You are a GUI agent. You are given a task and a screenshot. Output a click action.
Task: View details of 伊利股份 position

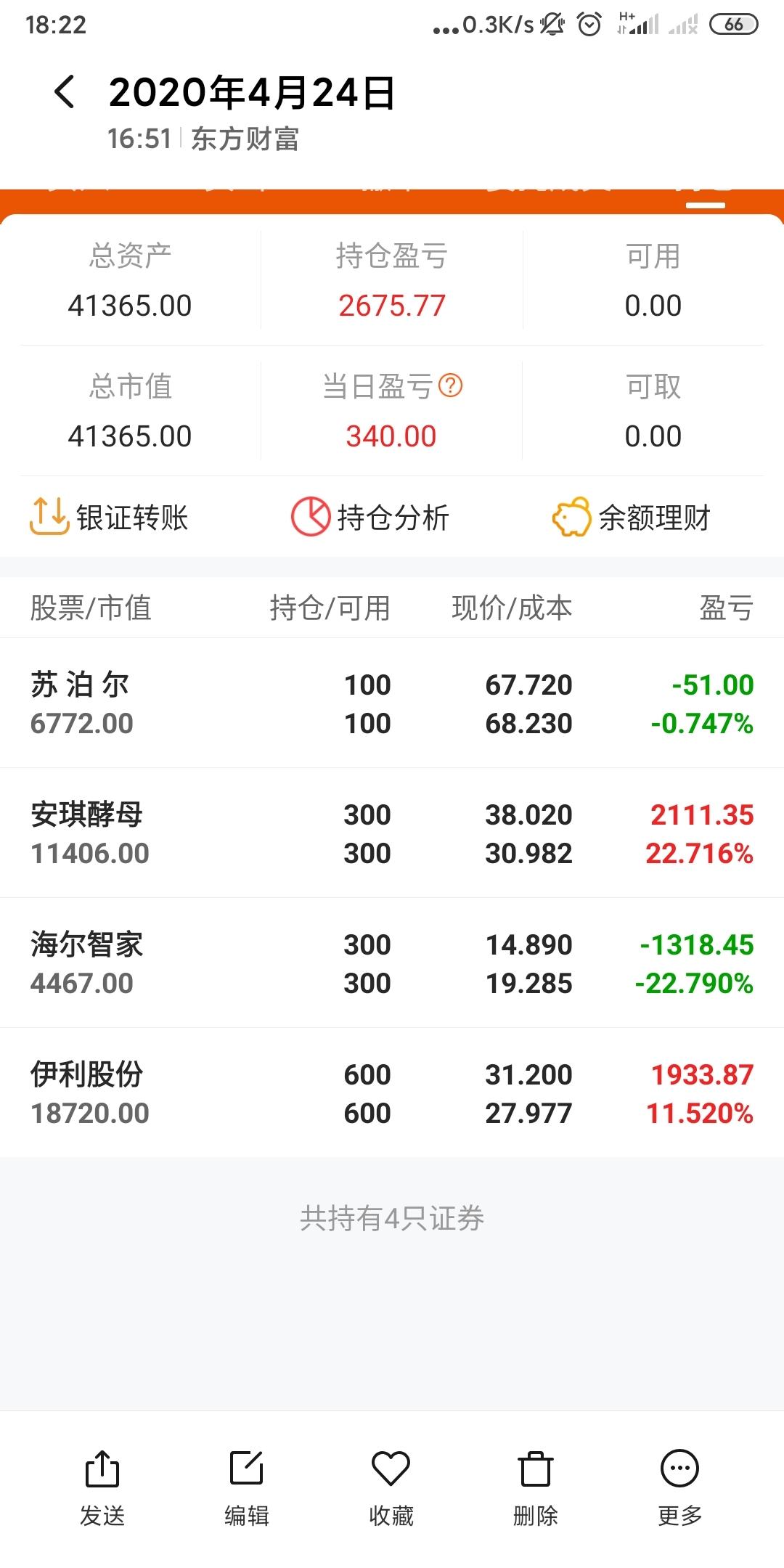click(x=392, y=1093)
